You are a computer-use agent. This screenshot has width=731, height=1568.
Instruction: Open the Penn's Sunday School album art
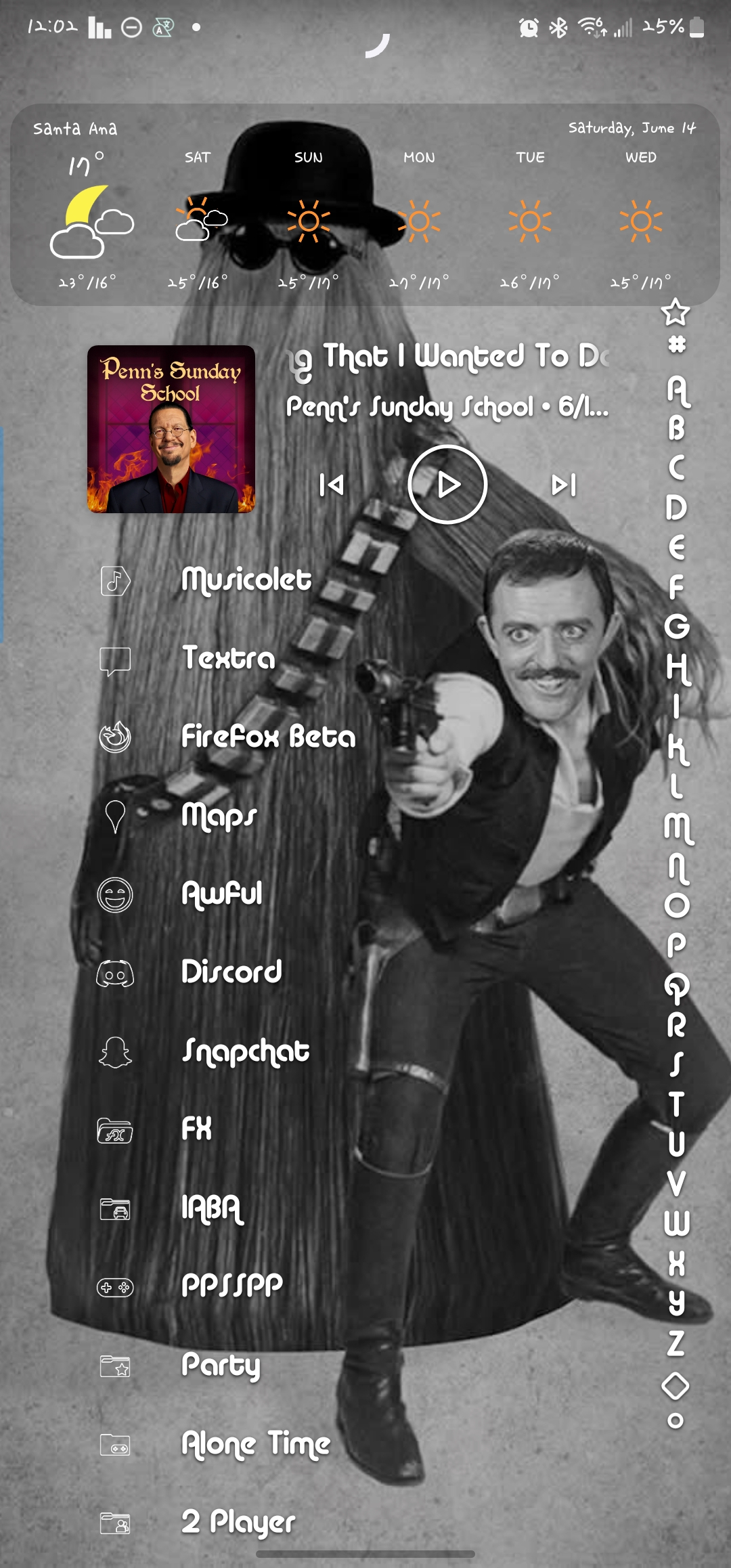pos(171,429)
